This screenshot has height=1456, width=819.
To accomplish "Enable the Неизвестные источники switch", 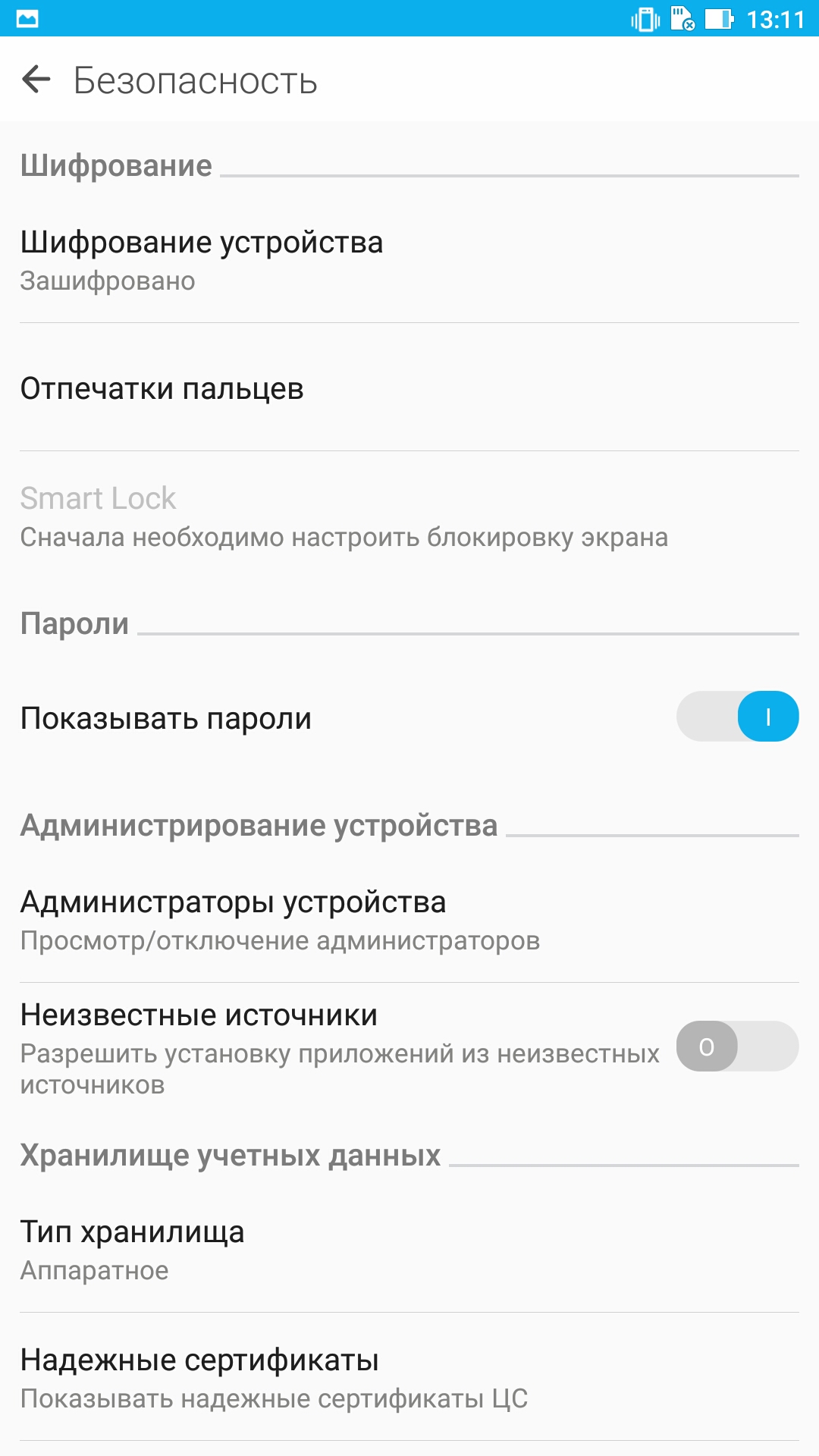I will [x=737, y=1046].
